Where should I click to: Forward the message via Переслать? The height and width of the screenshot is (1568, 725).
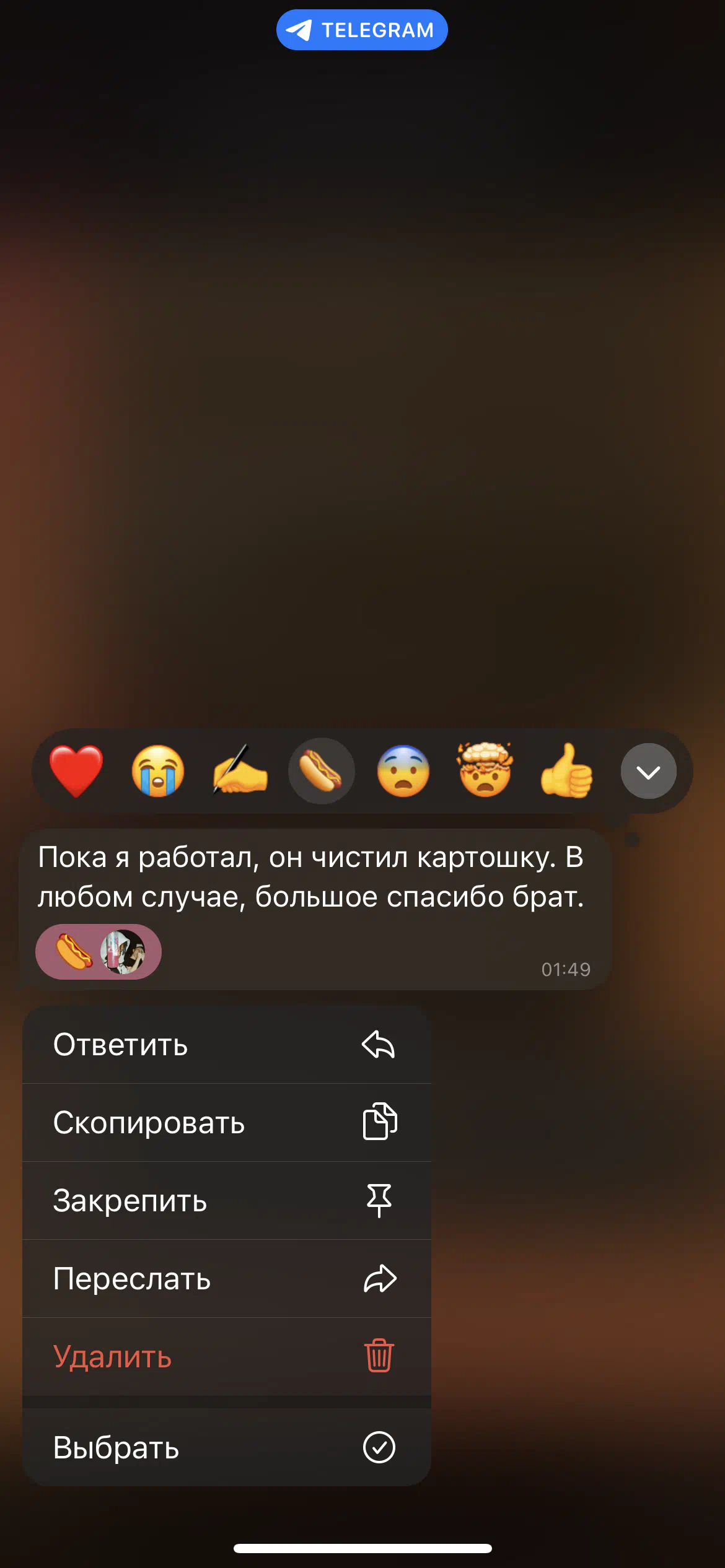pos(227,1279)
